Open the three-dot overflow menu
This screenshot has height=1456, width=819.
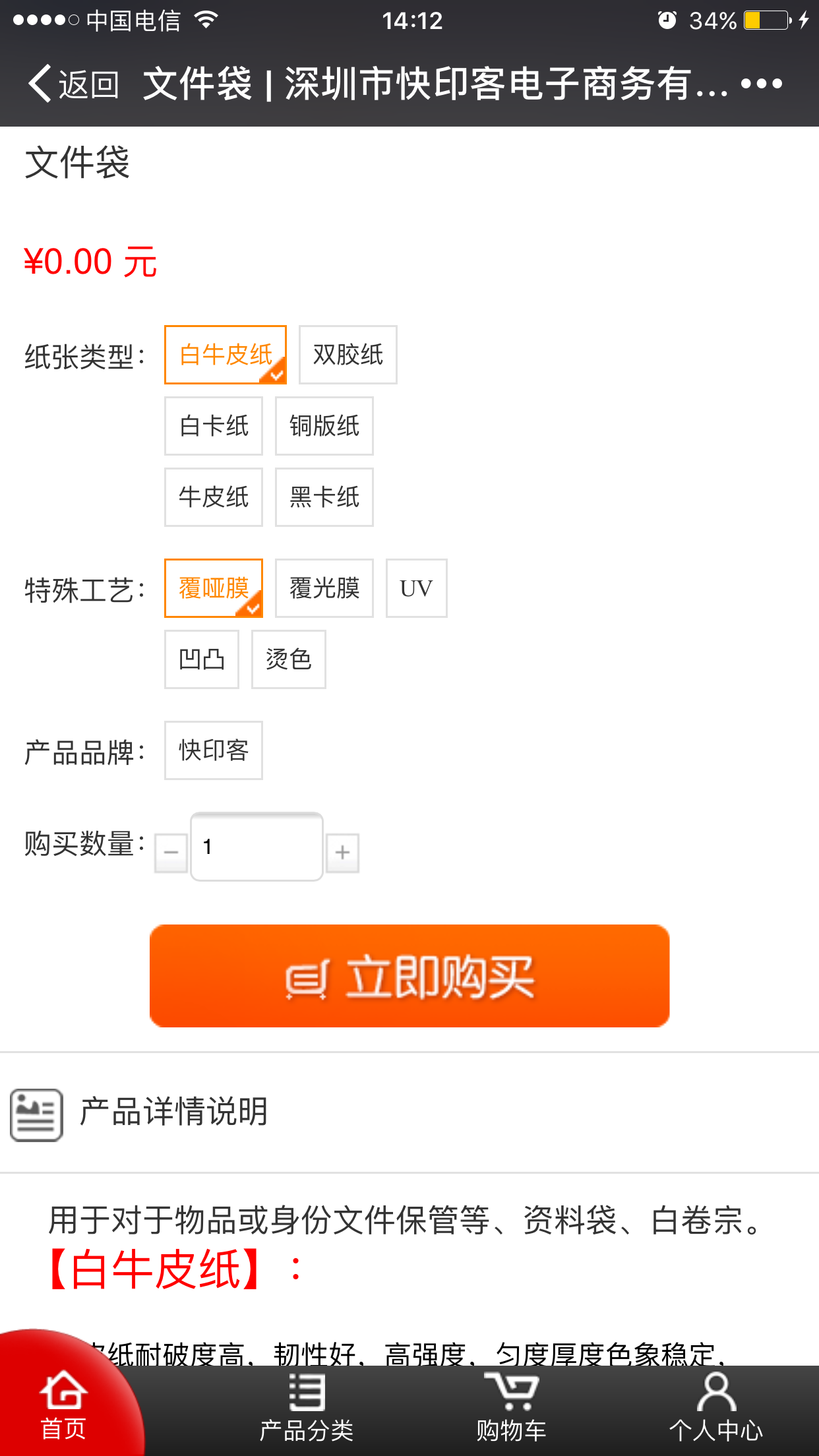coord(761,84)
